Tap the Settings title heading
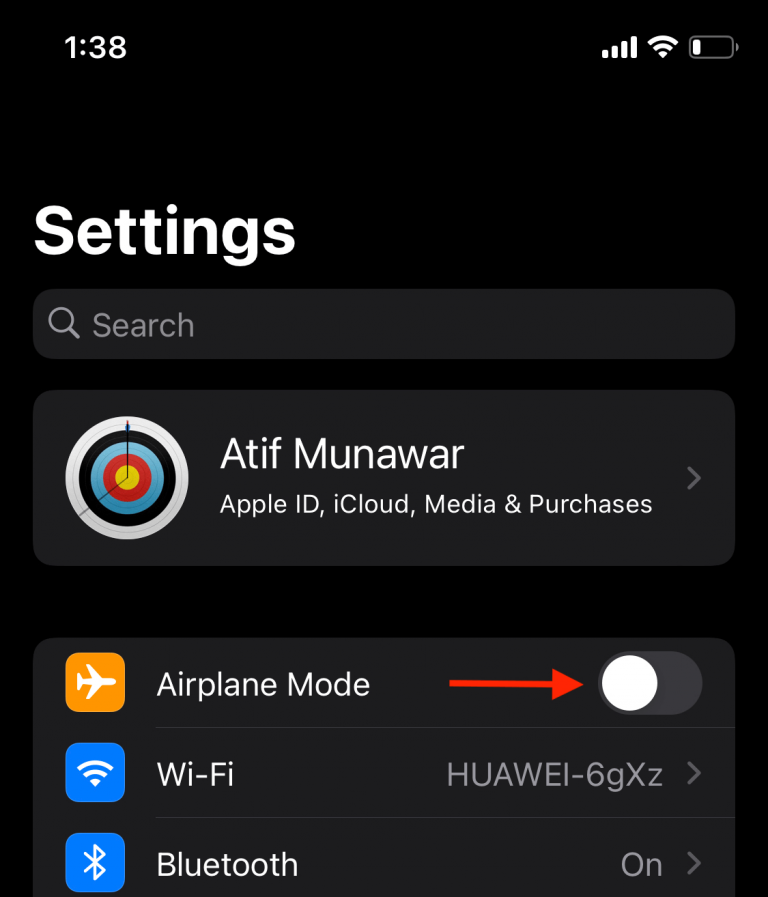Screen dimensions: 768x897 pos(164,232)
